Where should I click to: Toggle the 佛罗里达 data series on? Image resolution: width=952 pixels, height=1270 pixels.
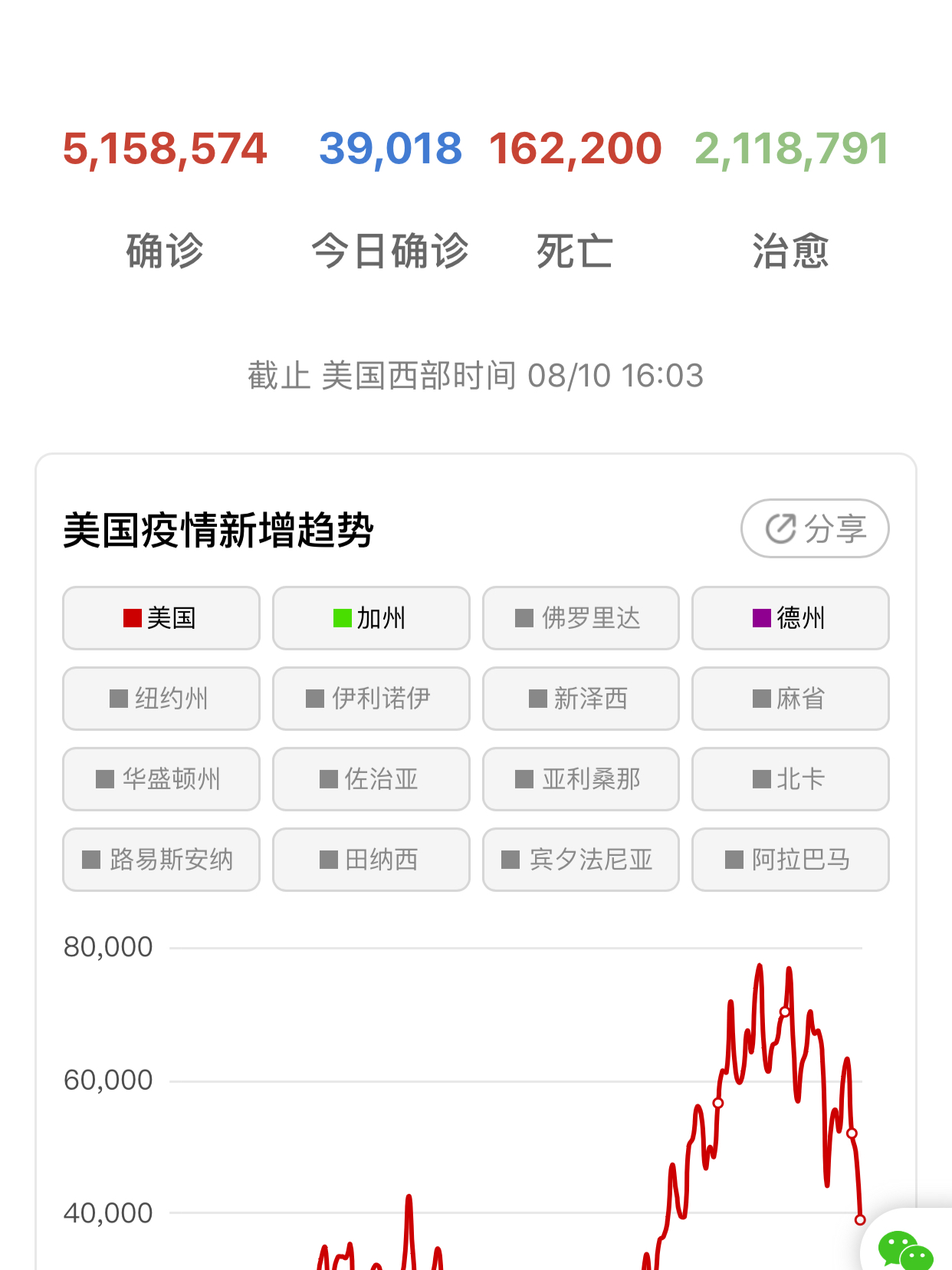point(580,618)
